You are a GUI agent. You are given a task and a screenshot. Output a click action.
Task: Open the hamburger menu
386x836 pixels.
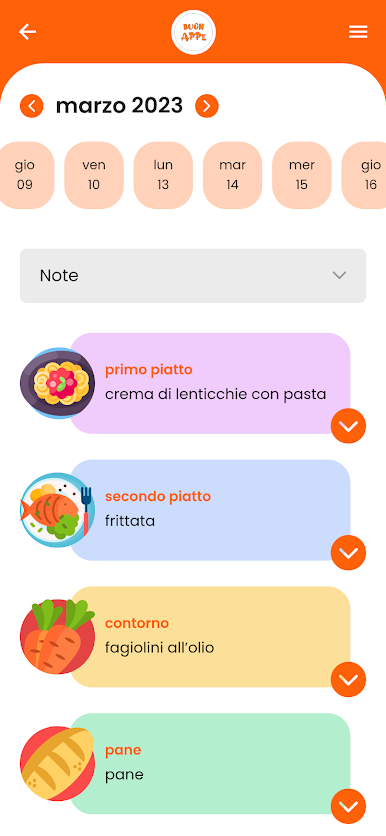click(358, 32)
